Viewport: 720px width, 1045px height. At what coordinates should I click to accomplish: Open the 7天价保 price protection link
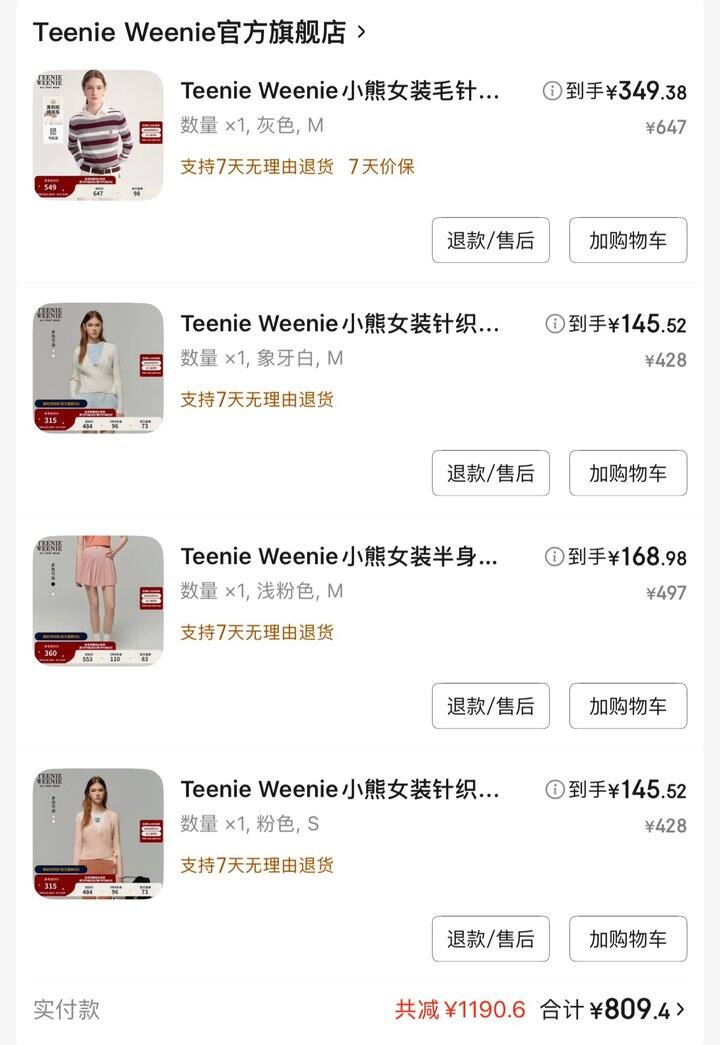[381, 166]
